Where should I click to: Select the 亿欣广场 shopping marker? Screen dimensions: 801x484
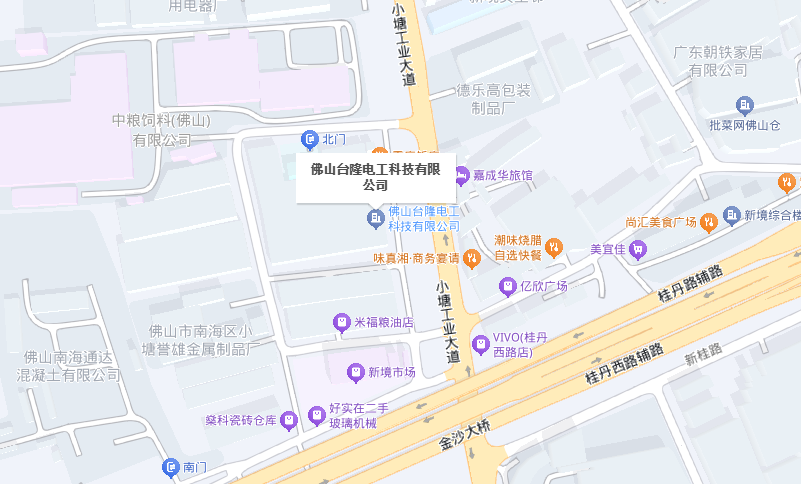coord(506,287)
